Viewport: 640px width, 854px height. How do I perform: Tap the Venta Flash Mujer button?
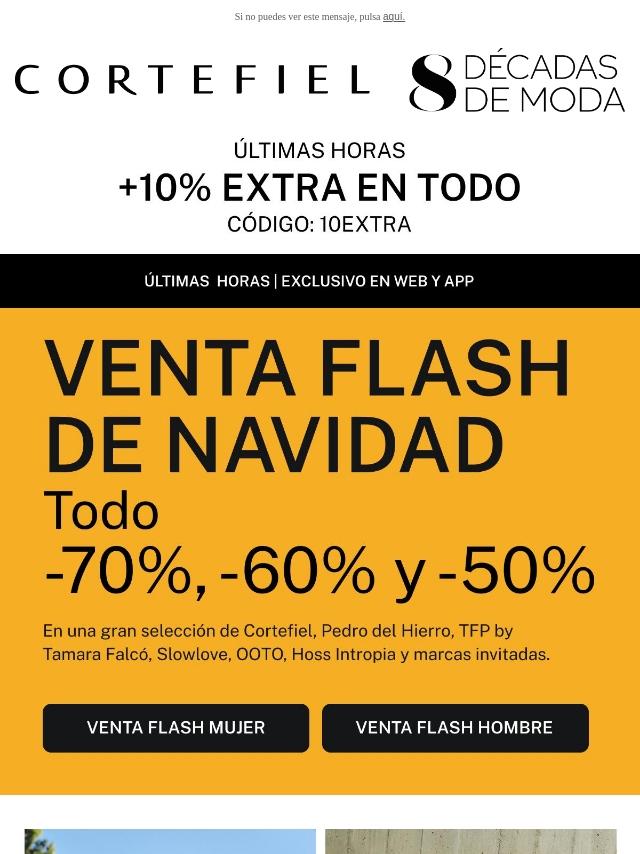[x=176, y=728]
